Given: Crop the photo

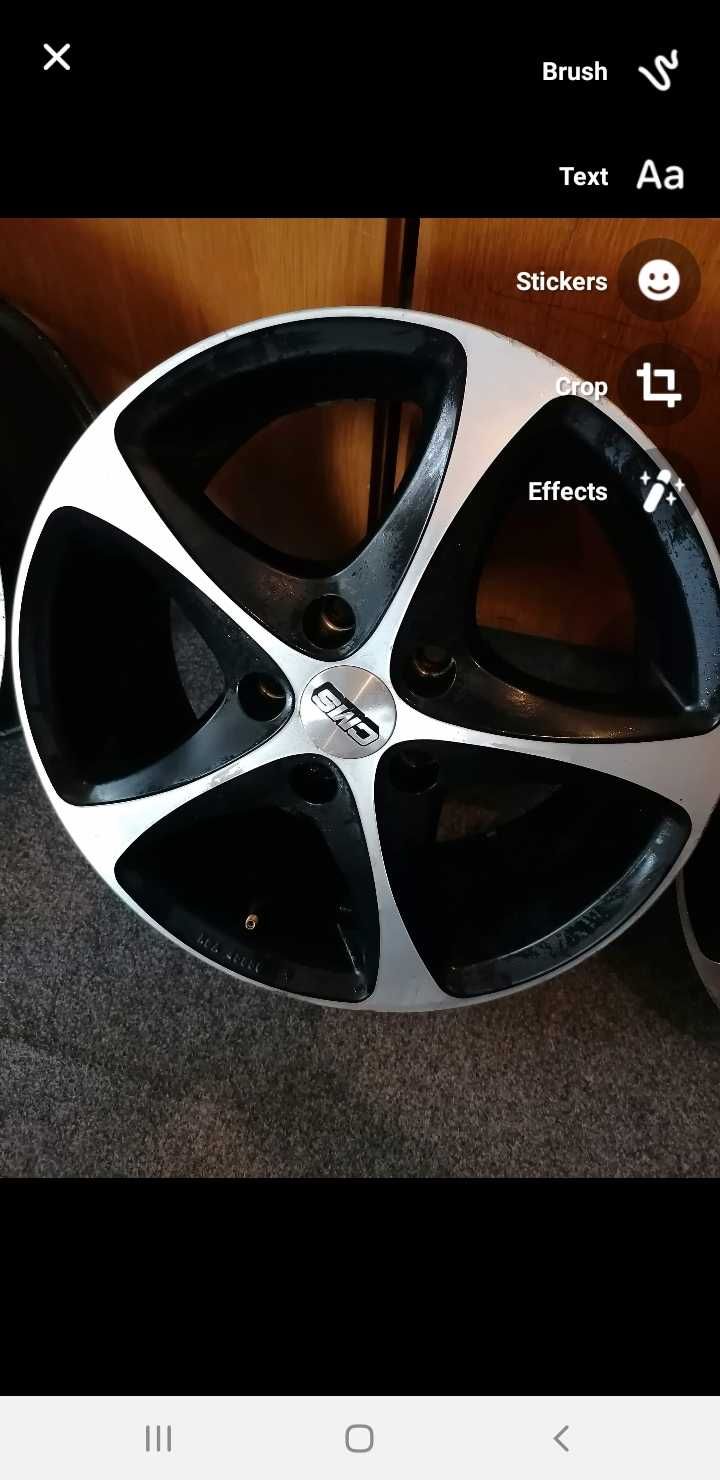Looking at the screenshot, I should coord(658,386).
